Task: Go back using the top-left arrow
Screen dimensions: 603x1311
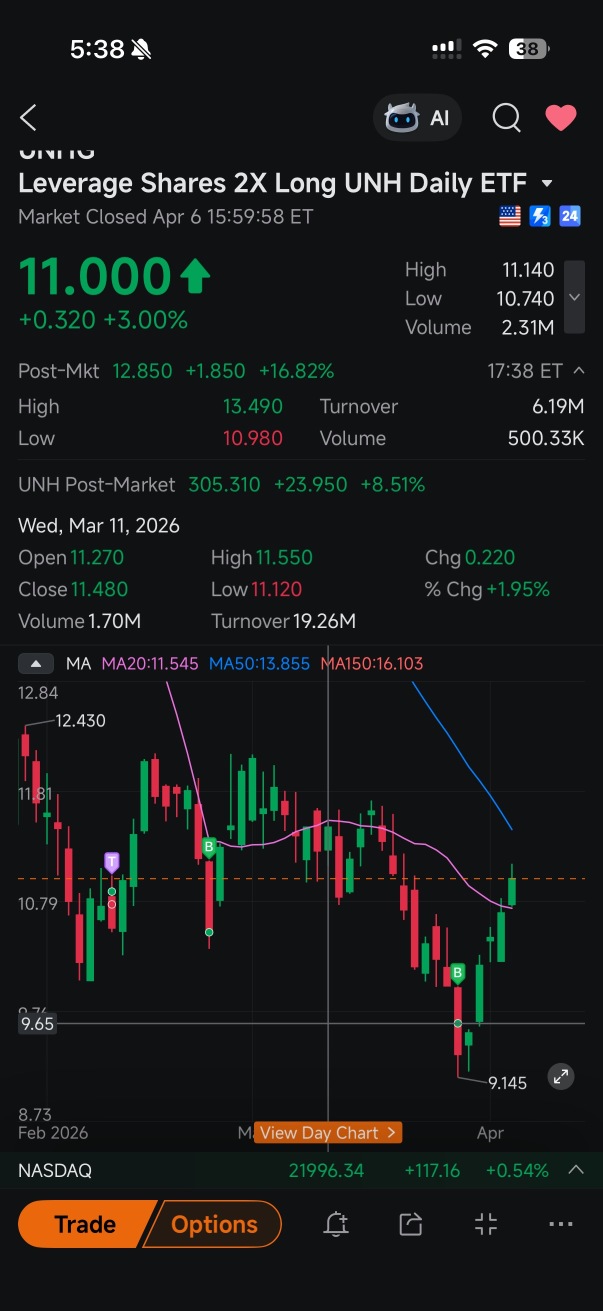Action: tap(28, 118)
